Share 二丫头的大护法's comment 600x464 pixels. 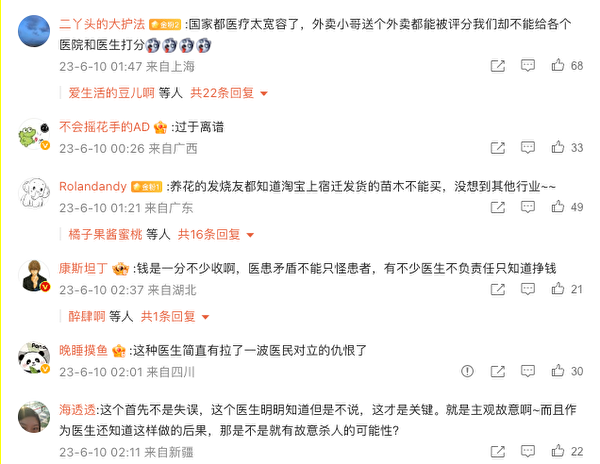click(x=498, y=66)
